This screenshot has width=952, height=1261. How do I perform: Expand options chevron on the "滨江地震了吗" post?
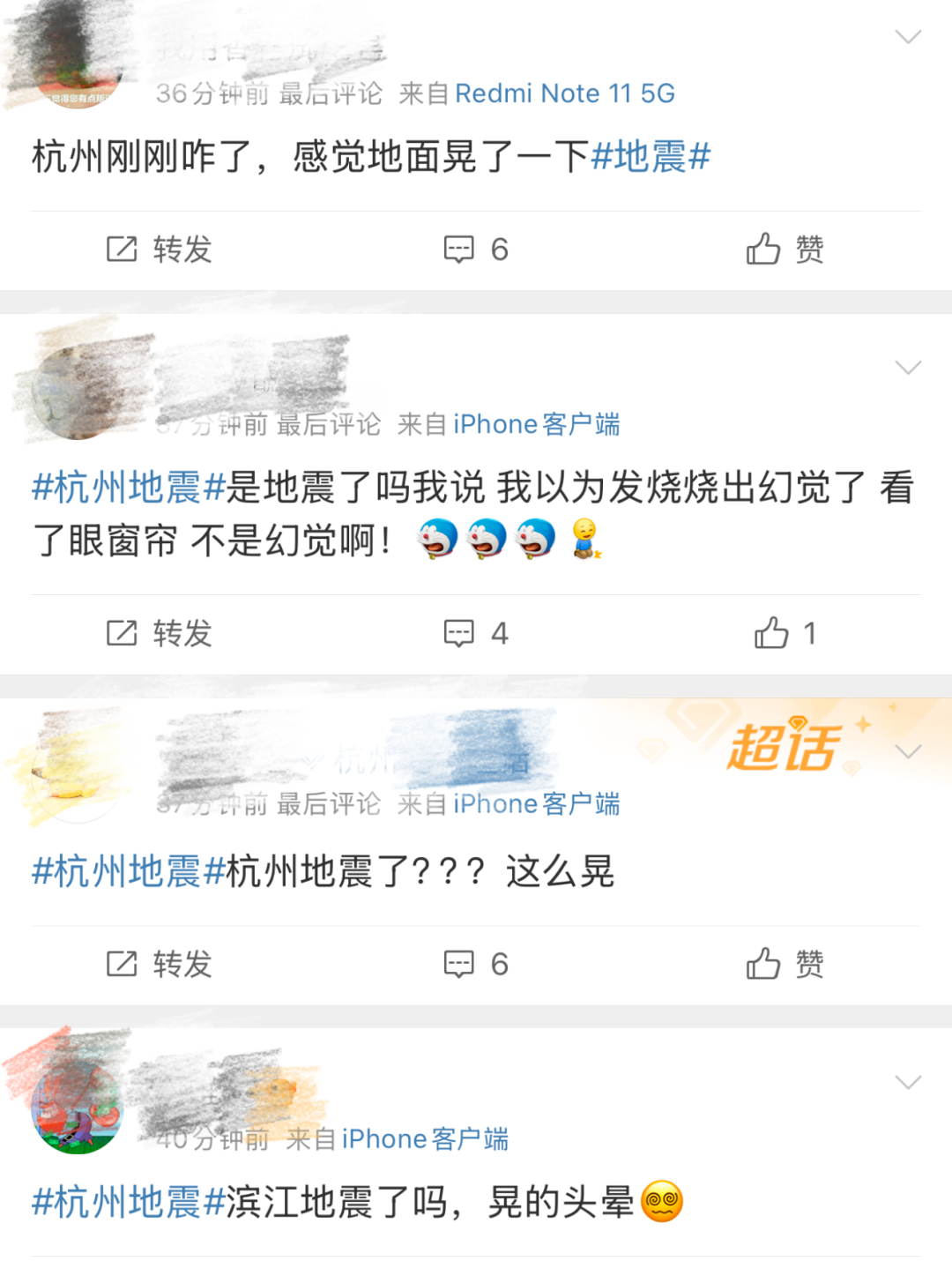pos(907,1082)
